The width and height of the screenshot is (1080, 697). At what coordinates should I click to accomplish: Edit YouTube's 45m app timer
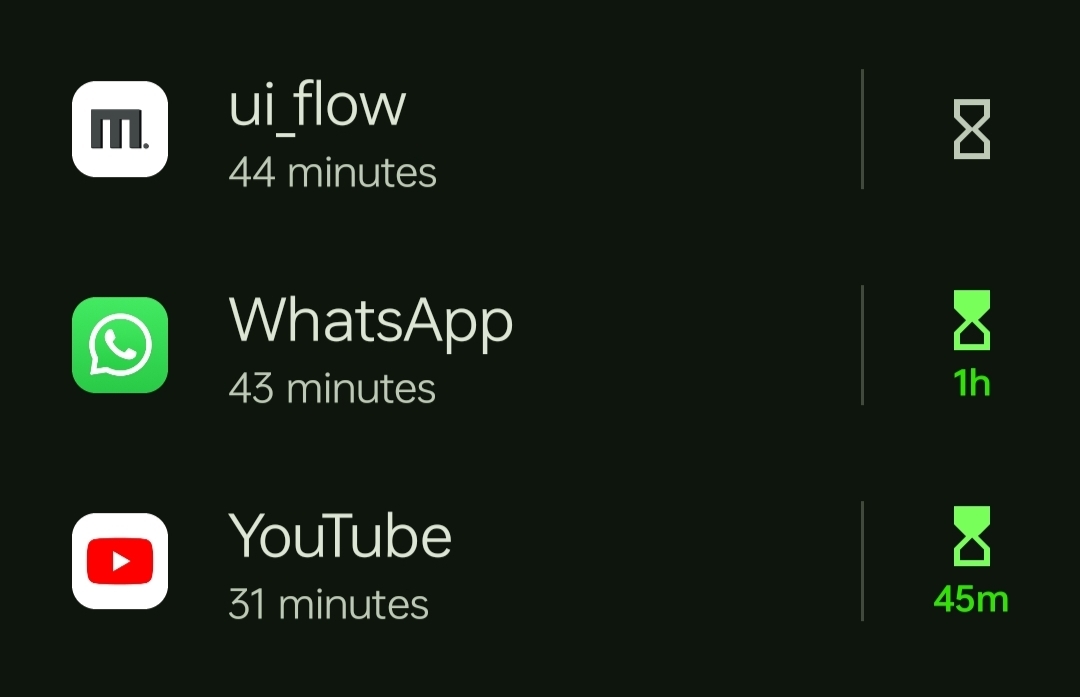[971, 559]
